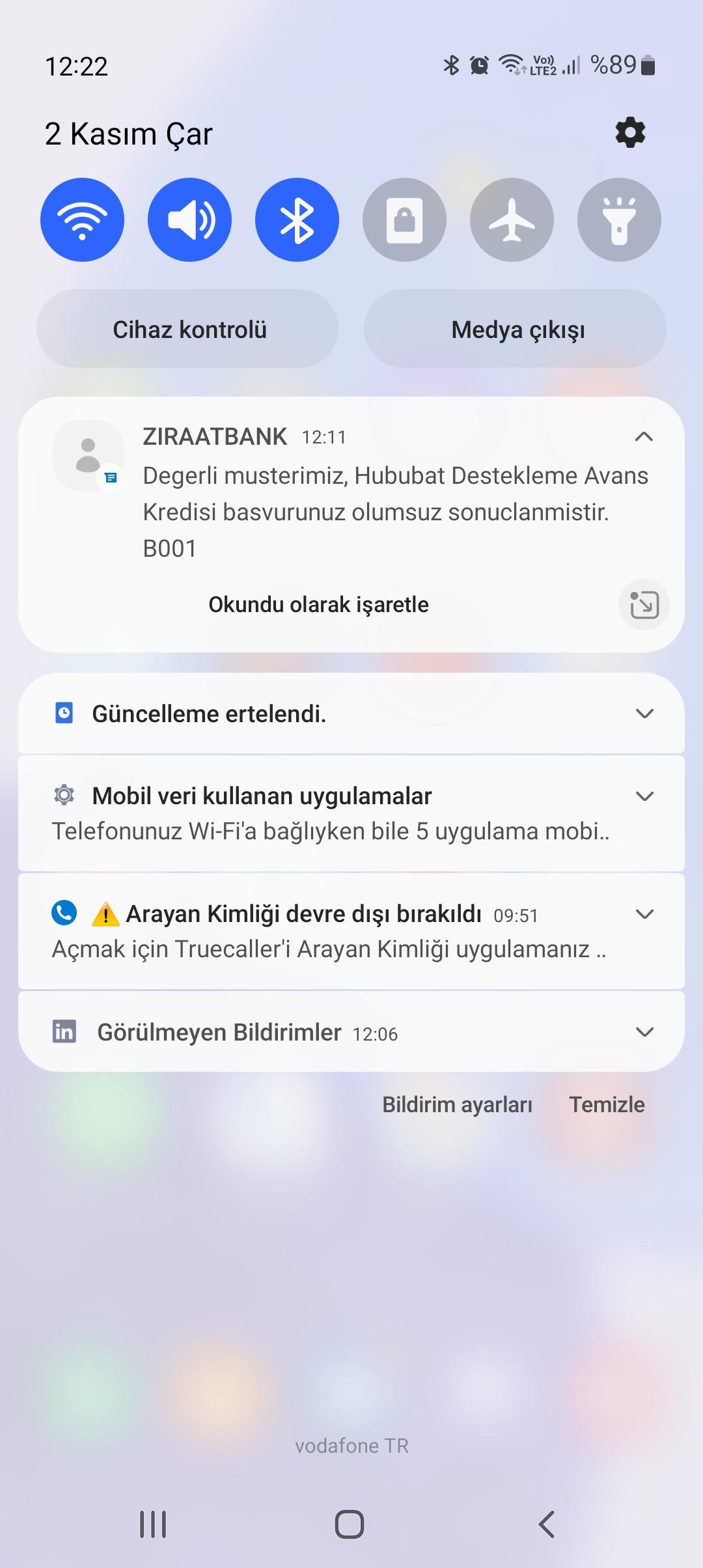Clear all notifications with Temizle

(x=607, y=1105)
